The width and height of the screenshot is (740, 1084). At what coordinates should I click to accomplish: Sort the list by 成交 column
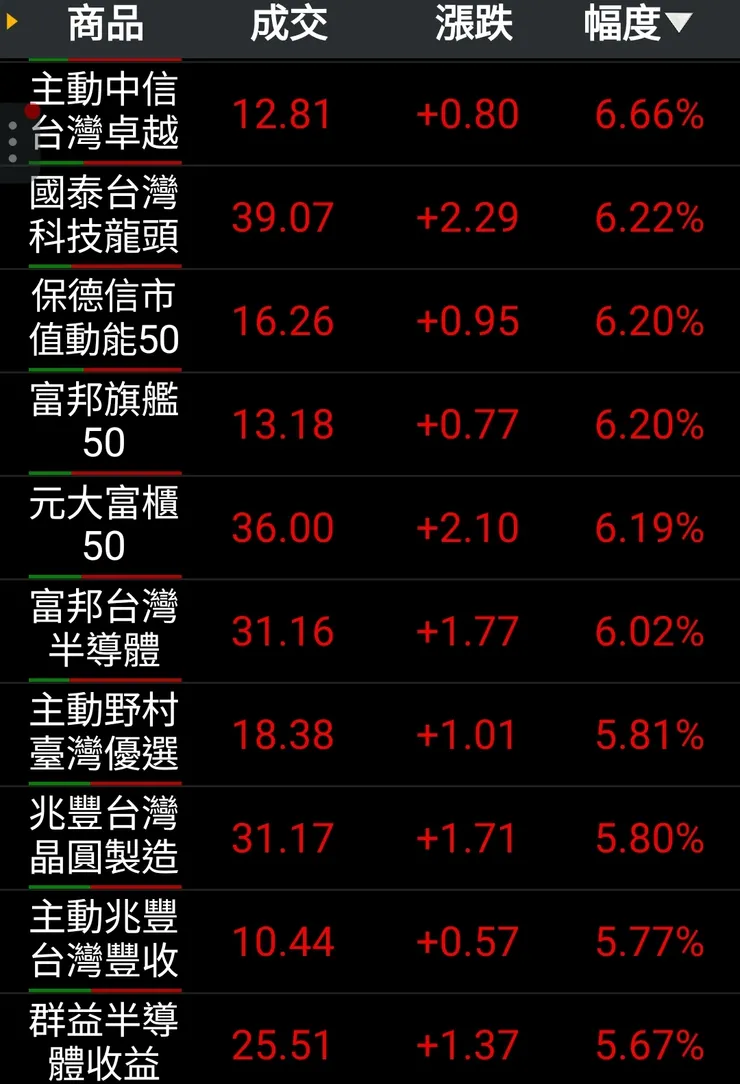(289, 25)
